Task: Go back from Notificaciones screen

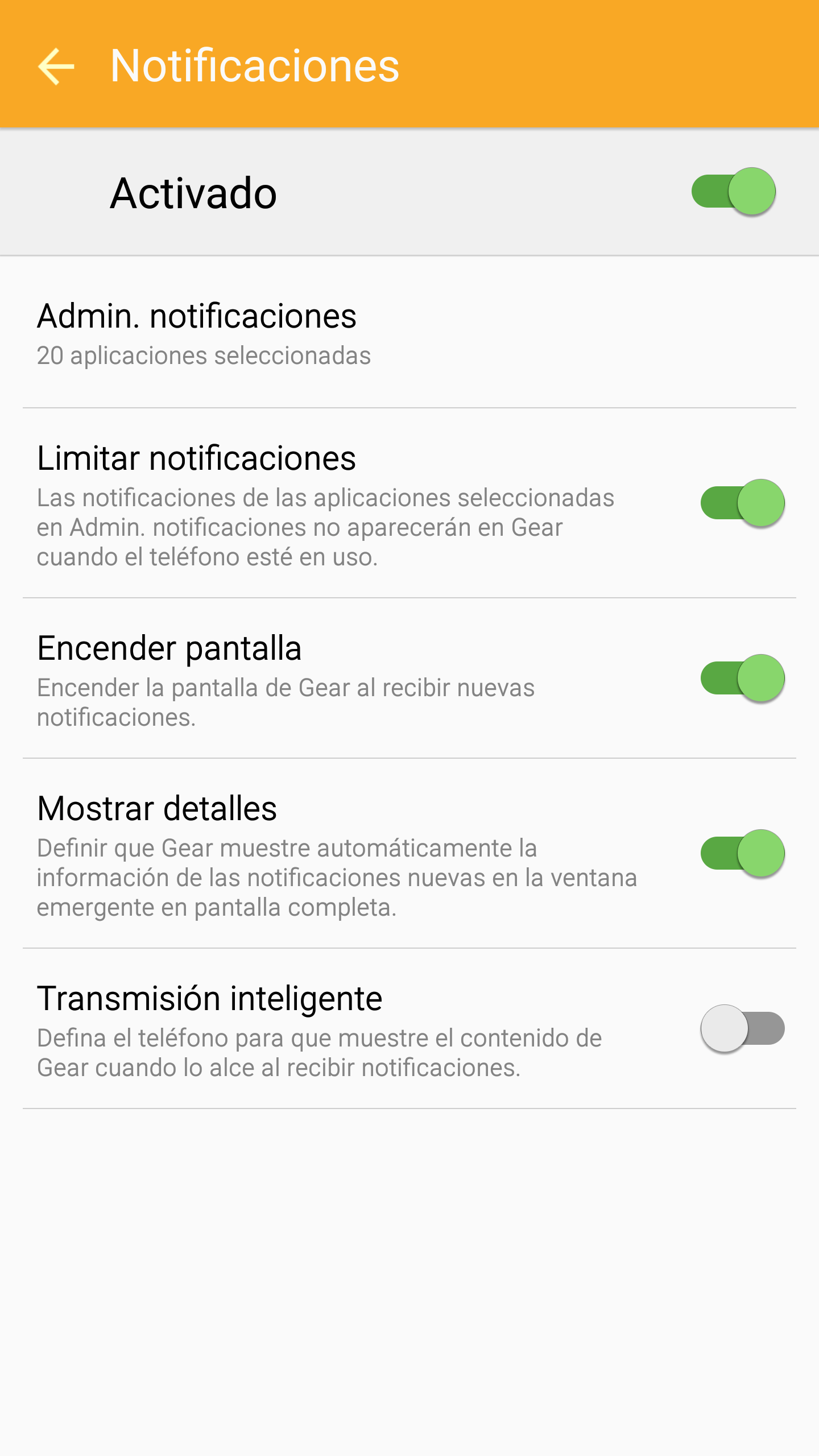Action: [56, 67]
